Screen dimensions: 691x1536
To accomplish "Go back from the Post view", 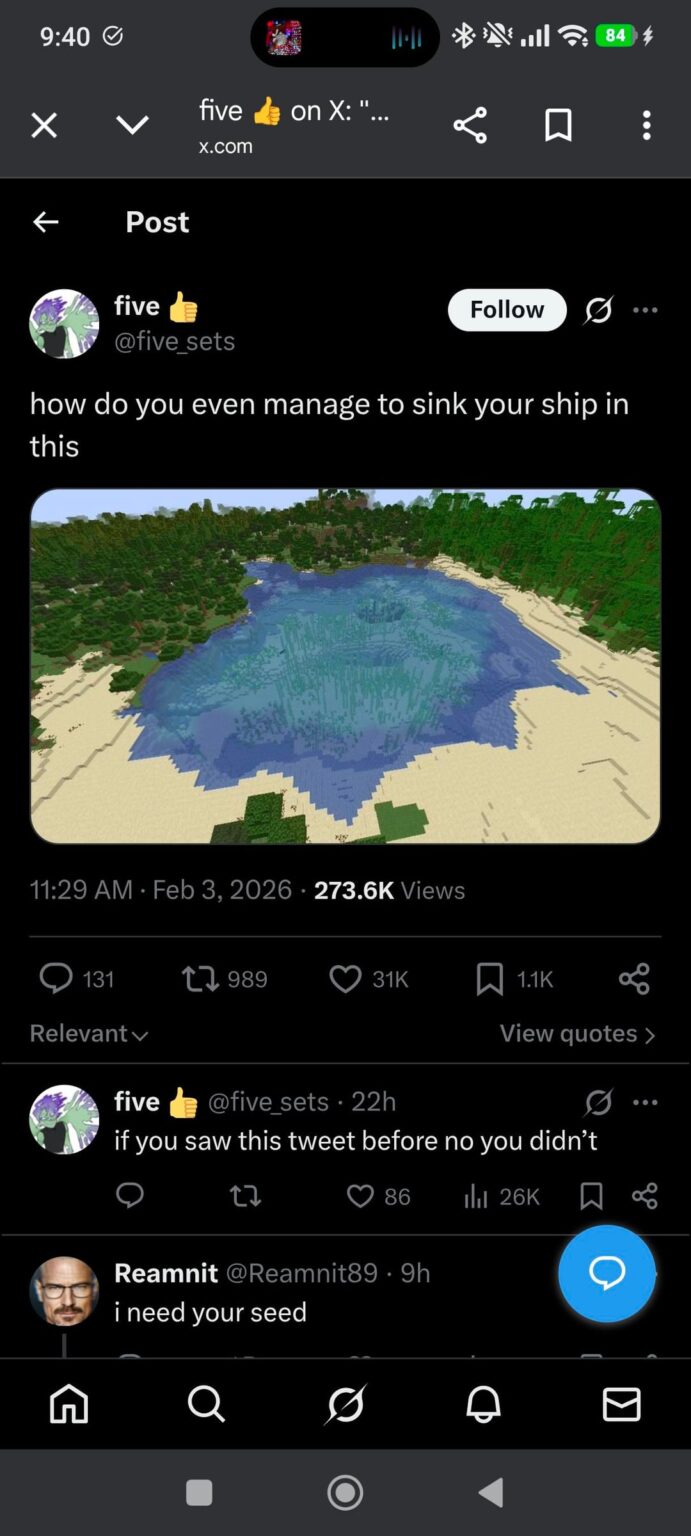I will pyautogui.click(x=46, y=222).
